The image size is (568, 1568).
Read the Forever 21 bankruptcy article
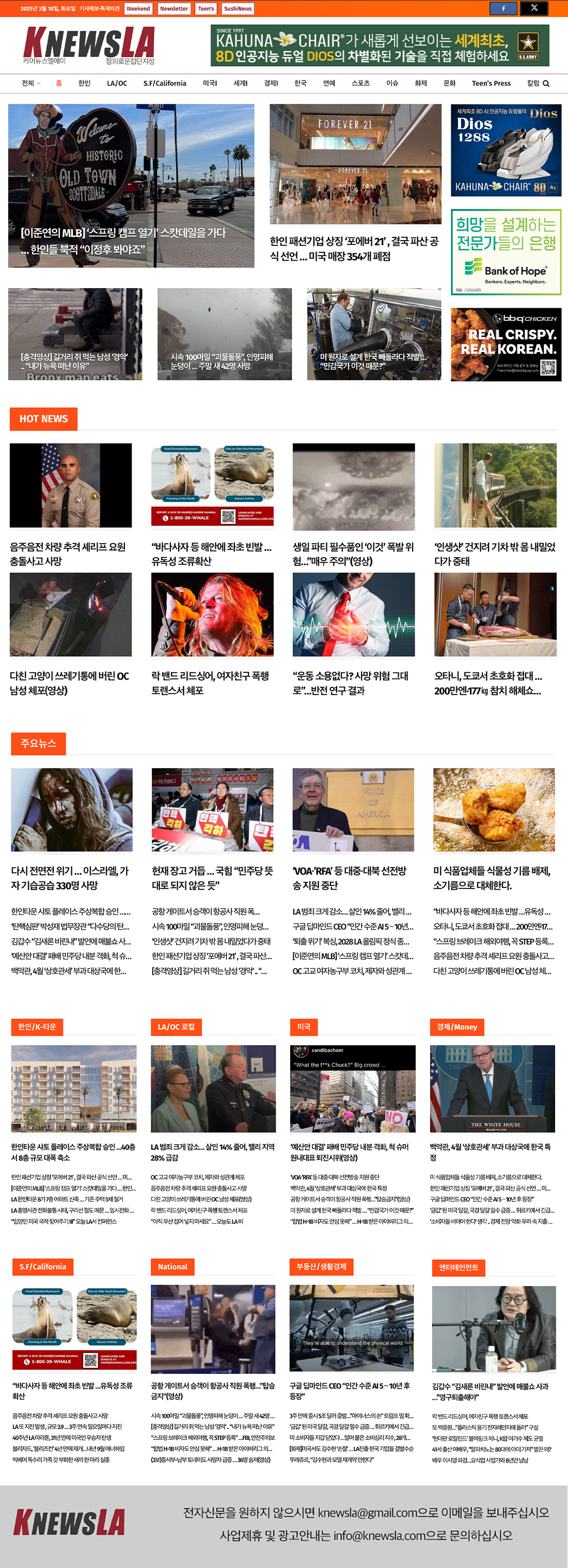click(354, 248)
